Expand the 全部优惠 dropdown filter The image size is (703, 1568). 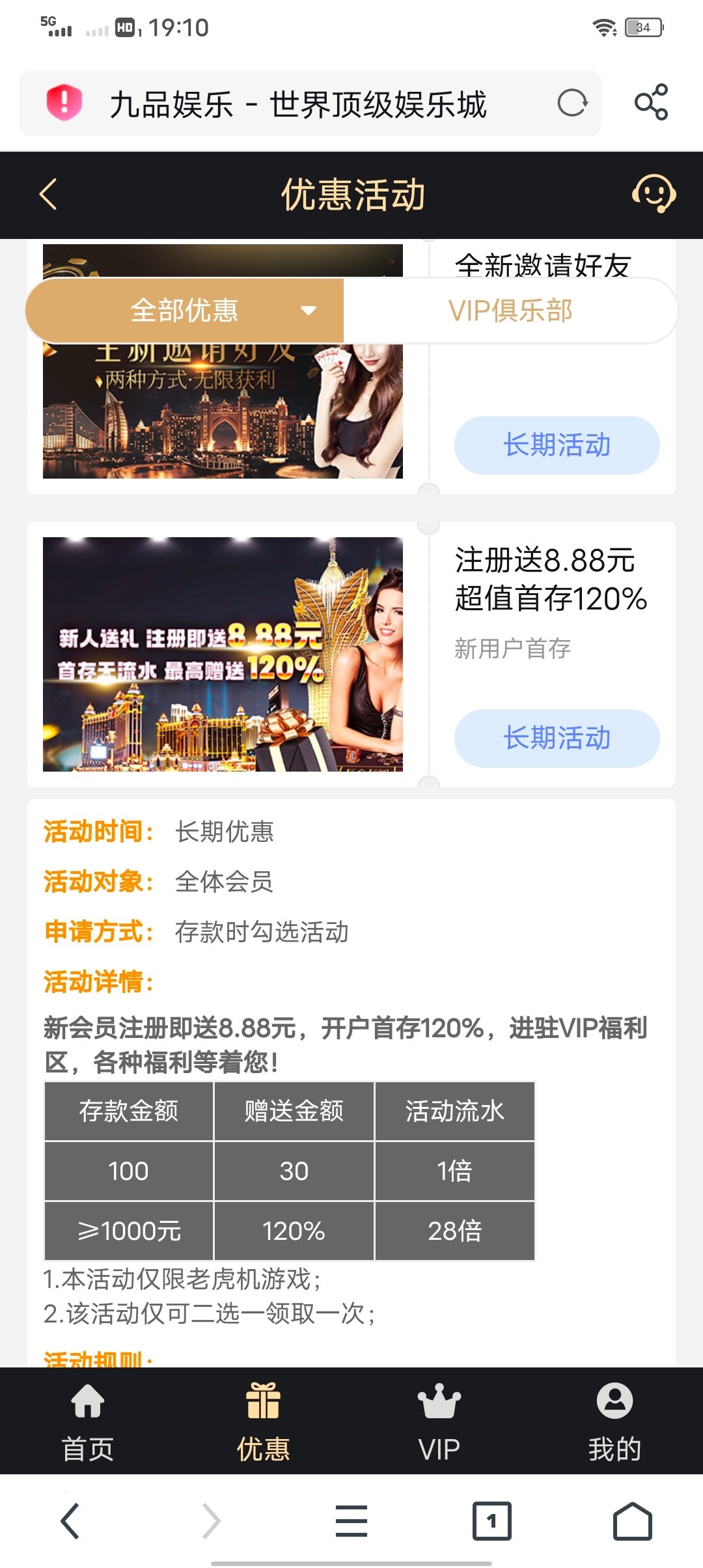pyautogui.click(x=185, y=311)
